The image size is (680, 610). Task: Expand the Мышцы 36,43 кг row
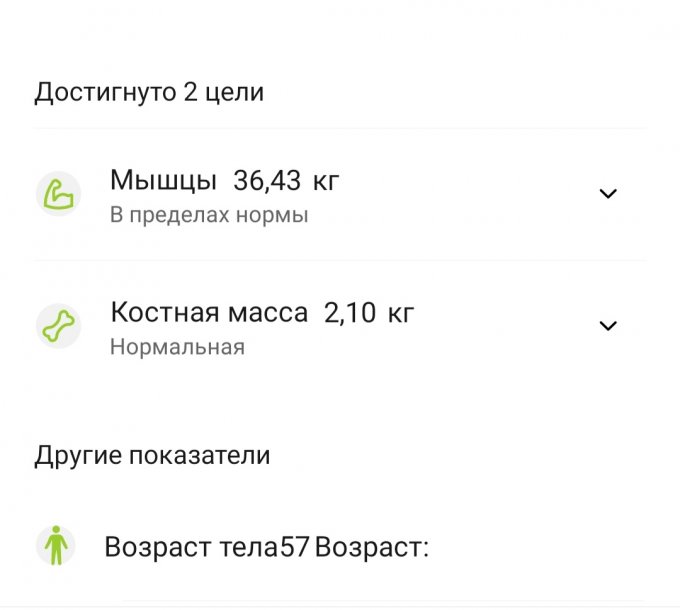pos(607,194)
